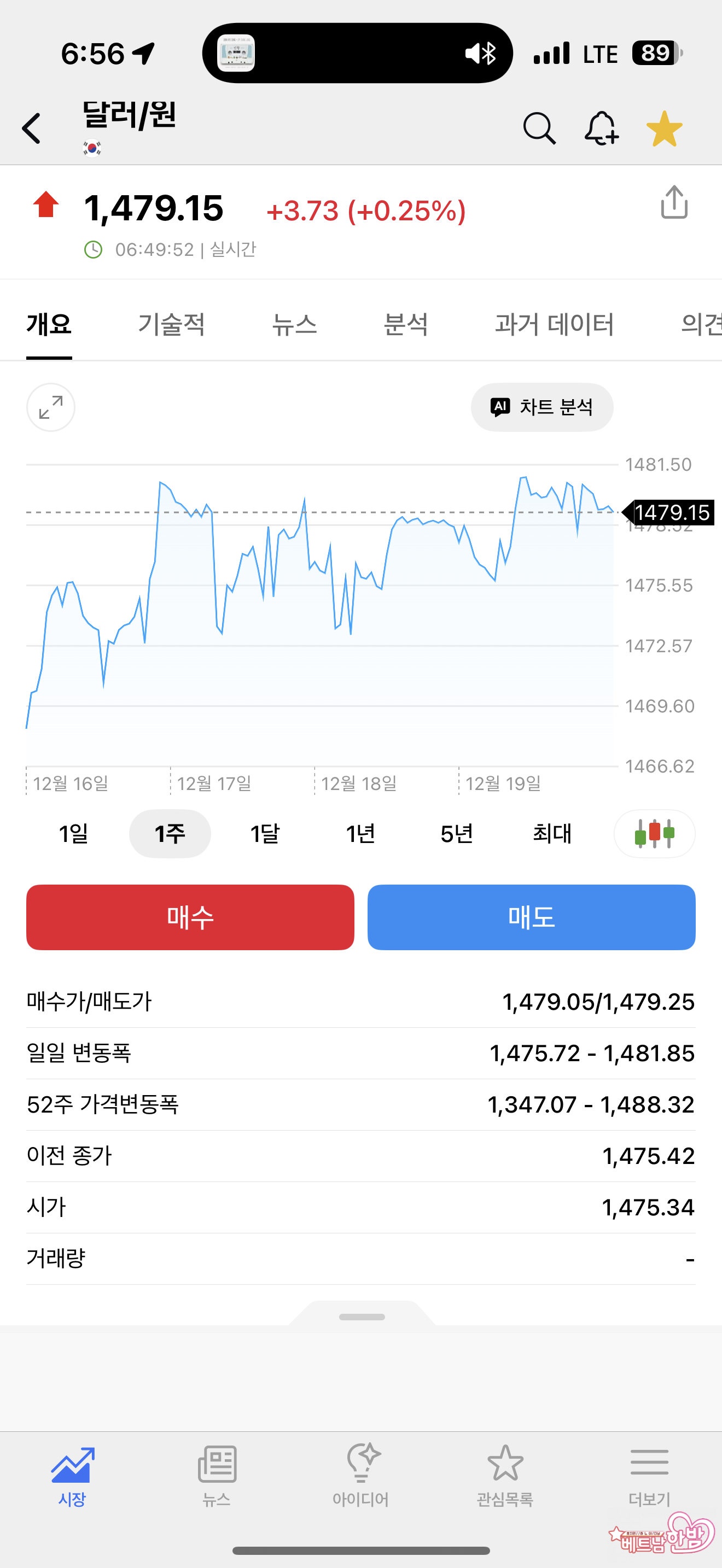This screenshot has width=722, height=1568.
Task: Open AI 차트 분석
Action: (541, 407)
